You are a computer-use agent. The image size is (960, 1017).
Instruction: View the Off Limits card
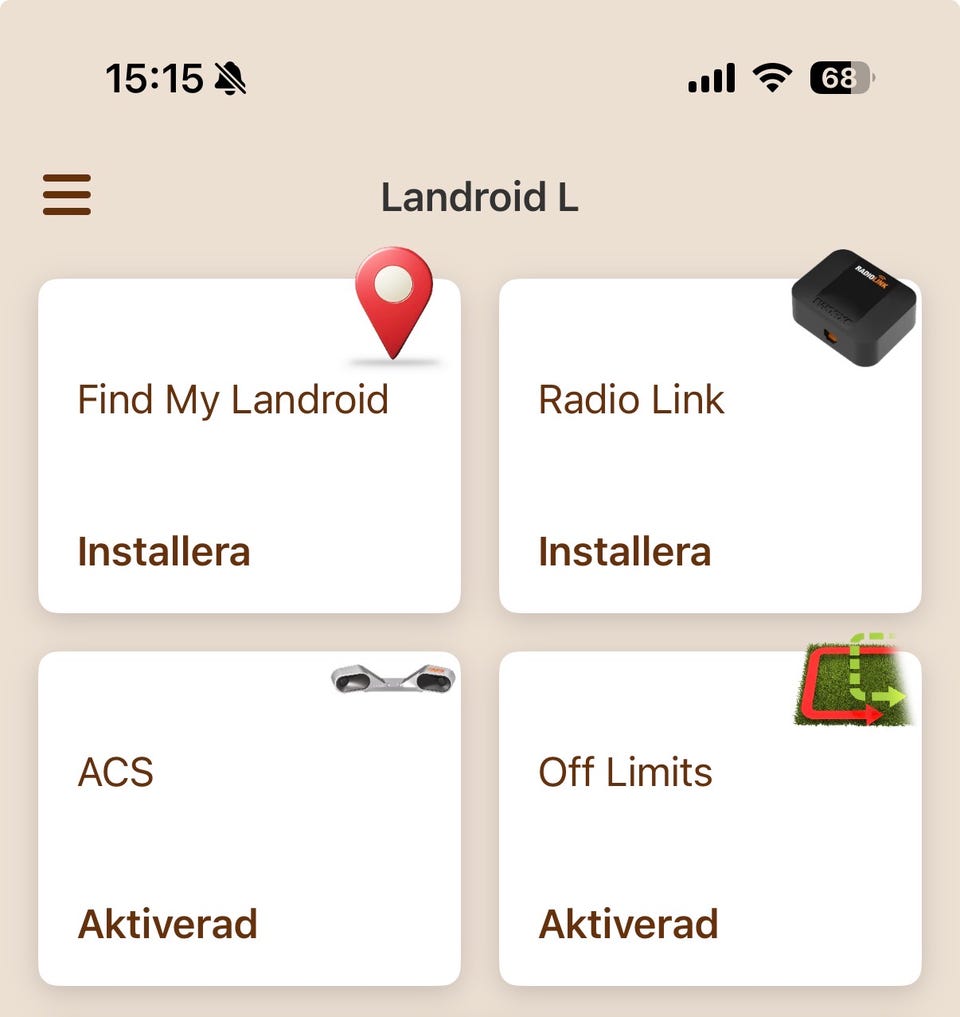point(710,818)
